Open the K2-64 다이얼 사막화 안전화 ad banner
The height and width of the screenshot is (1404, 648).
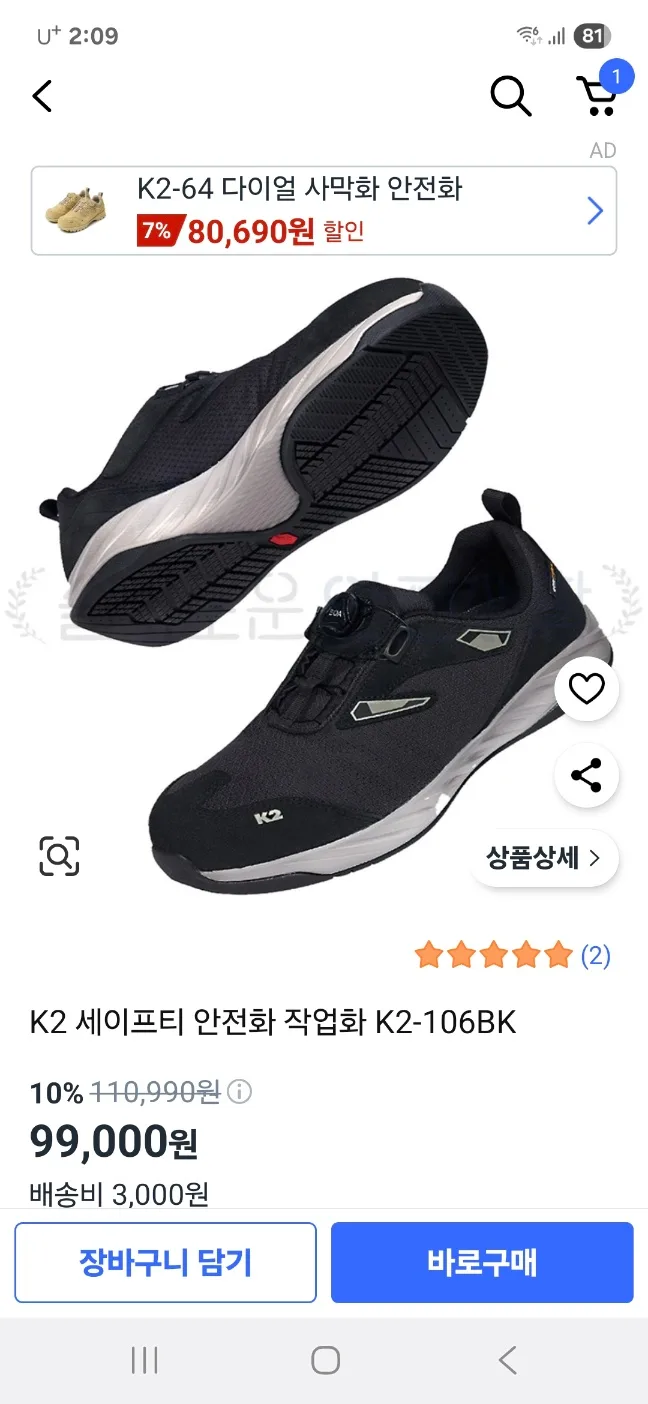tap(324, 210)
